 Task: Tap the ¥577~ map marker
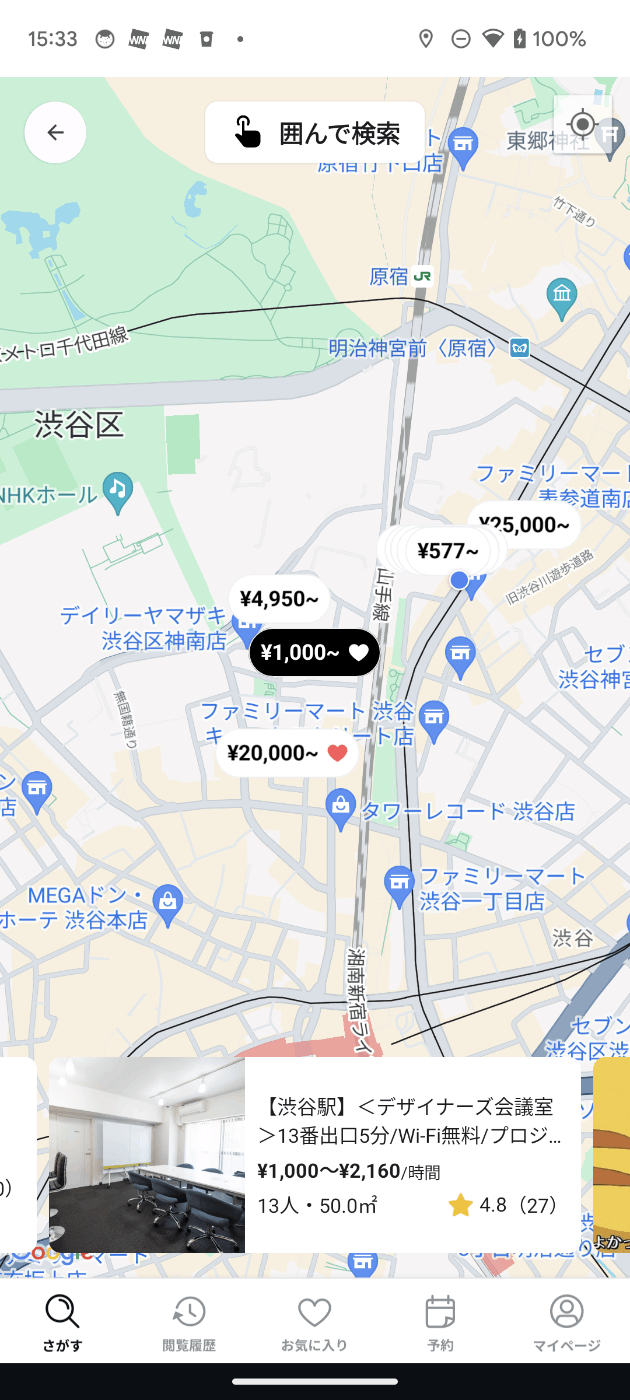click(447, 550)
